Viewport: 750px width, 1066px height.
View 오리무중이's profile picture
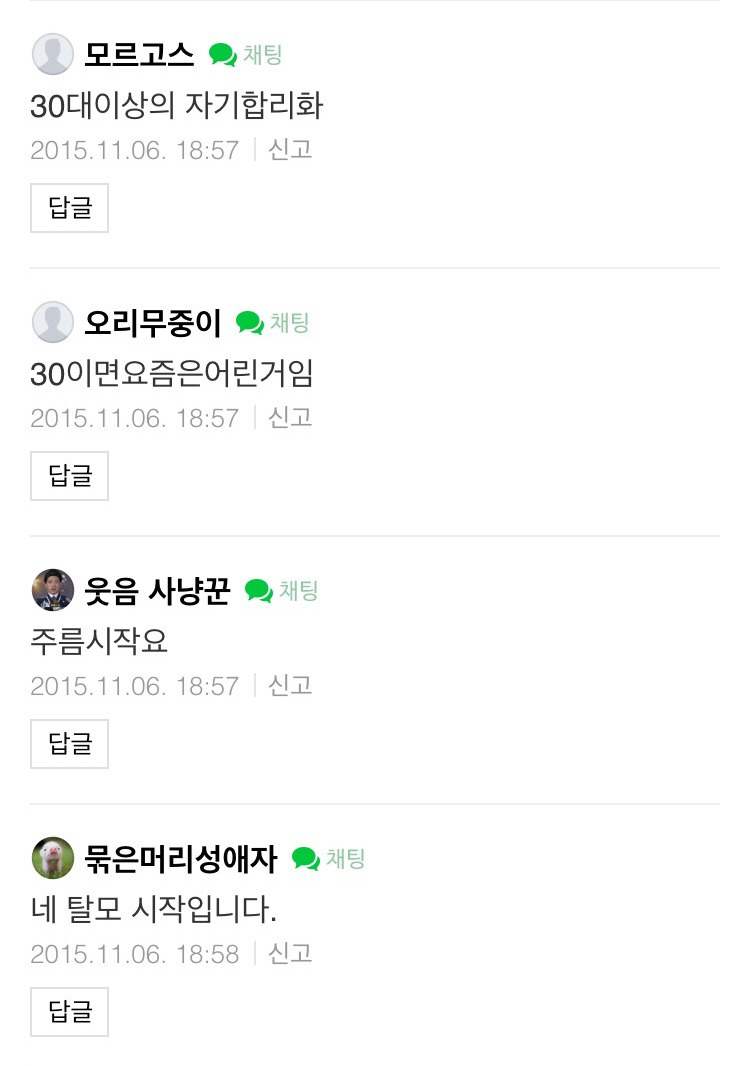[x=53, y=324]
